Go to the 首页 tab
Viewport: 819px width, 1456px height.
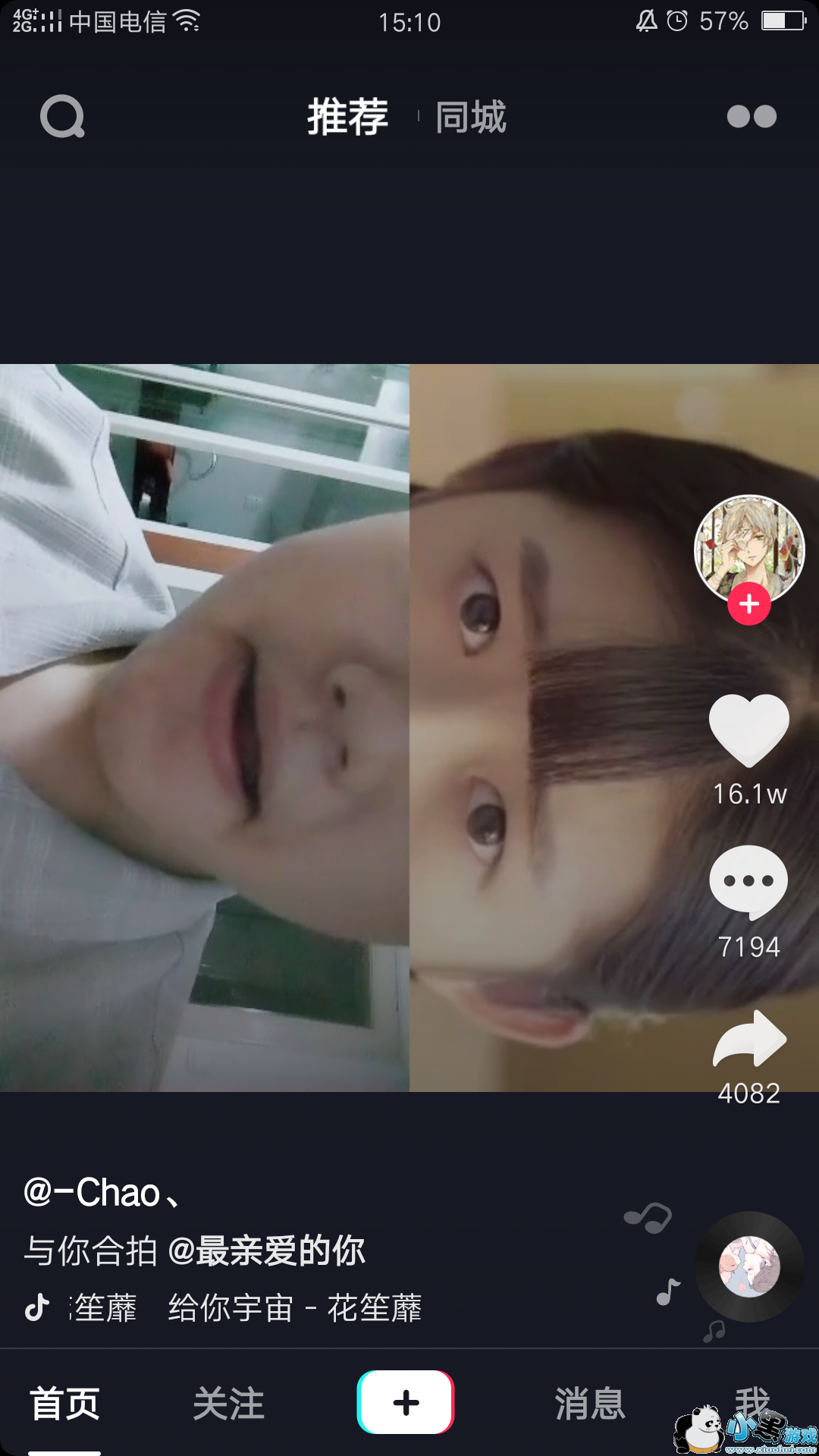coord(65,1404)
